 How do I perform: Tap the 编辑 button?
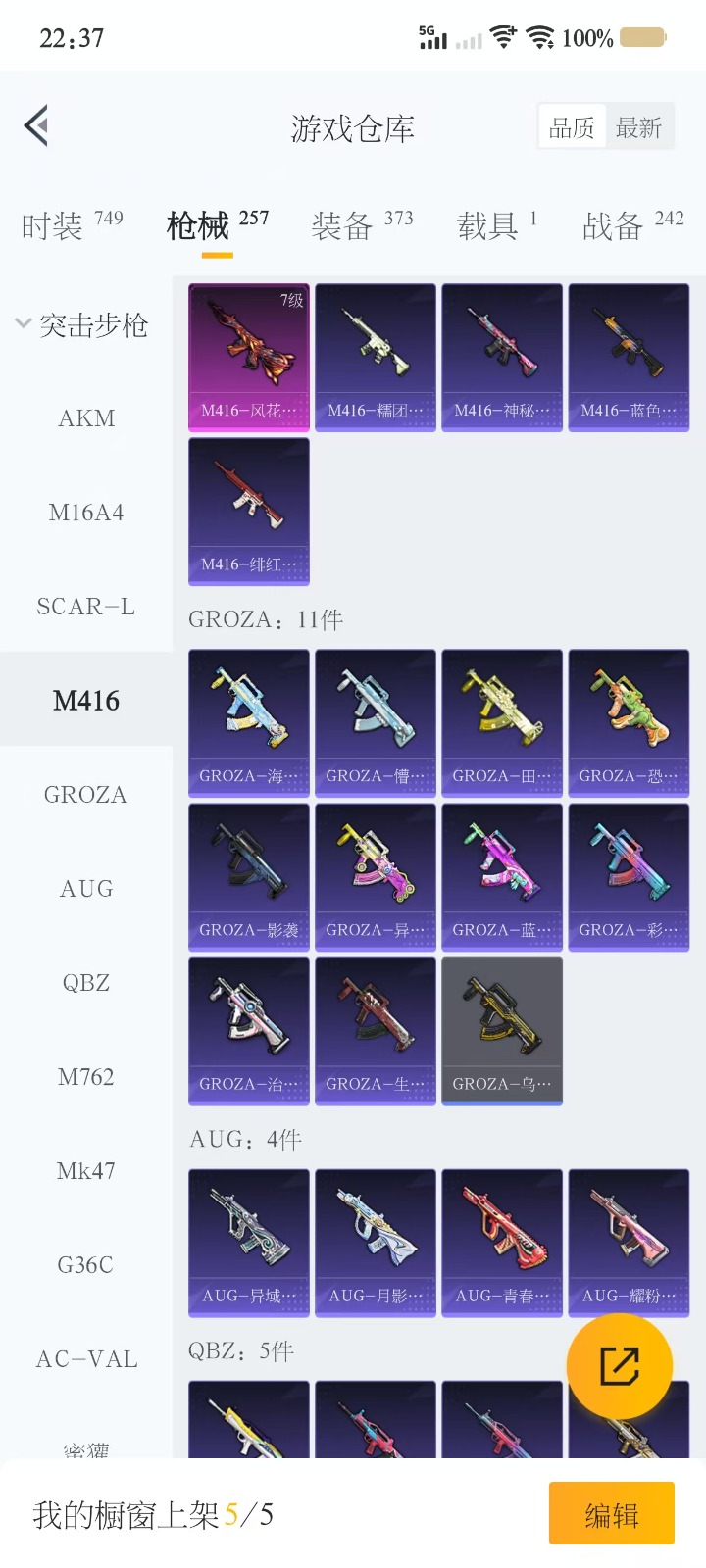pos(611,1515)
